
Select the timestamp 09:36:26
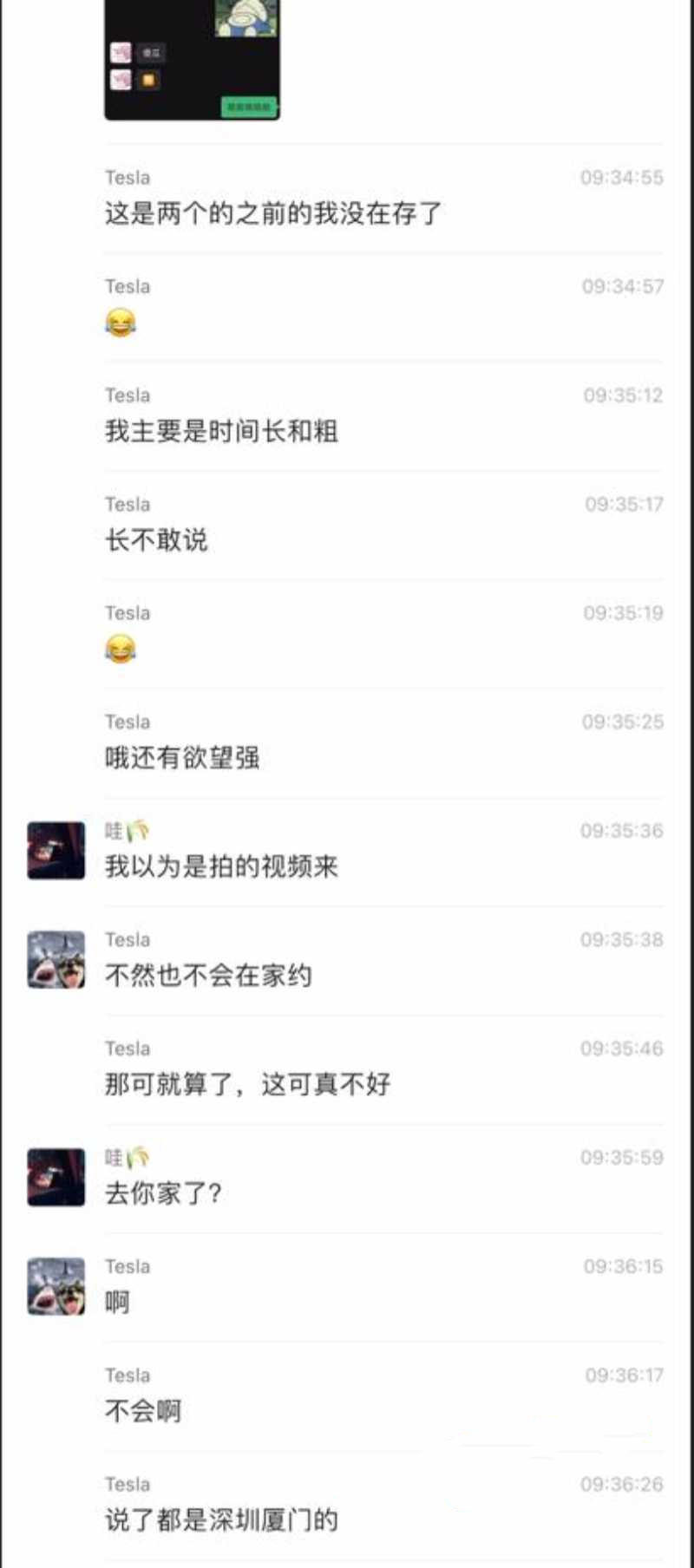point(623,1484)
